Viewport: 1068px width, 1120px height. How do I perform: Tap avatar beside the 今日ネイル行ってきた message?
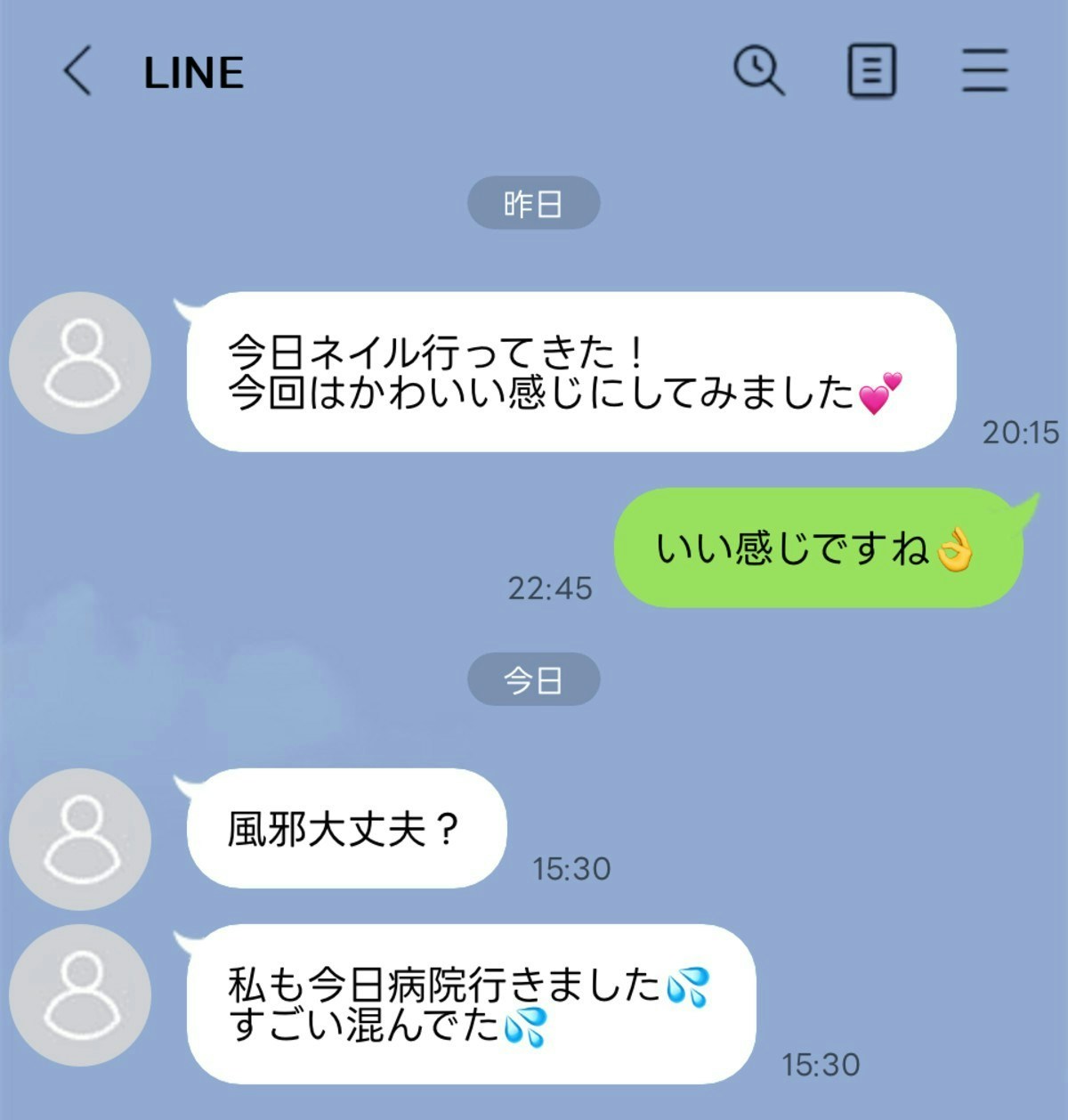pyautogui.click(x=80, y=363)
